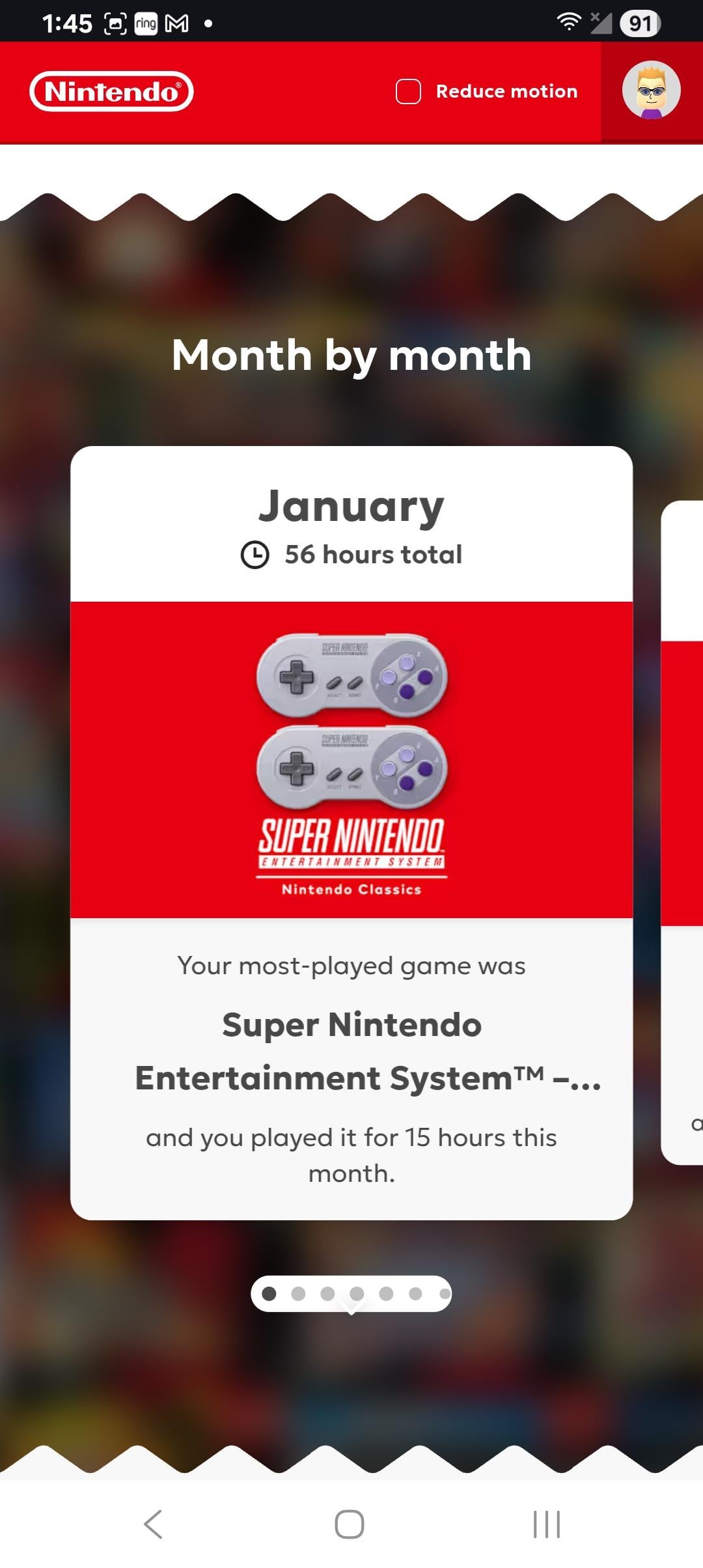Enable the Reduce motion checkbox
The width and height of the screenshot is (703, 1568).
pyautogui.click(x=408, y=91)
